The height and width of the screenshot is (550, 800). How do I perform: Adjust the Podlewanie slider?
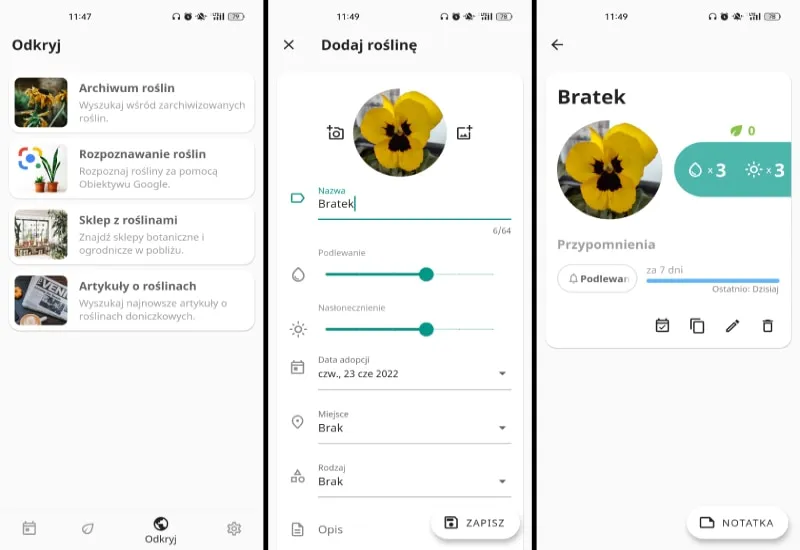click(x=426, y=274)
